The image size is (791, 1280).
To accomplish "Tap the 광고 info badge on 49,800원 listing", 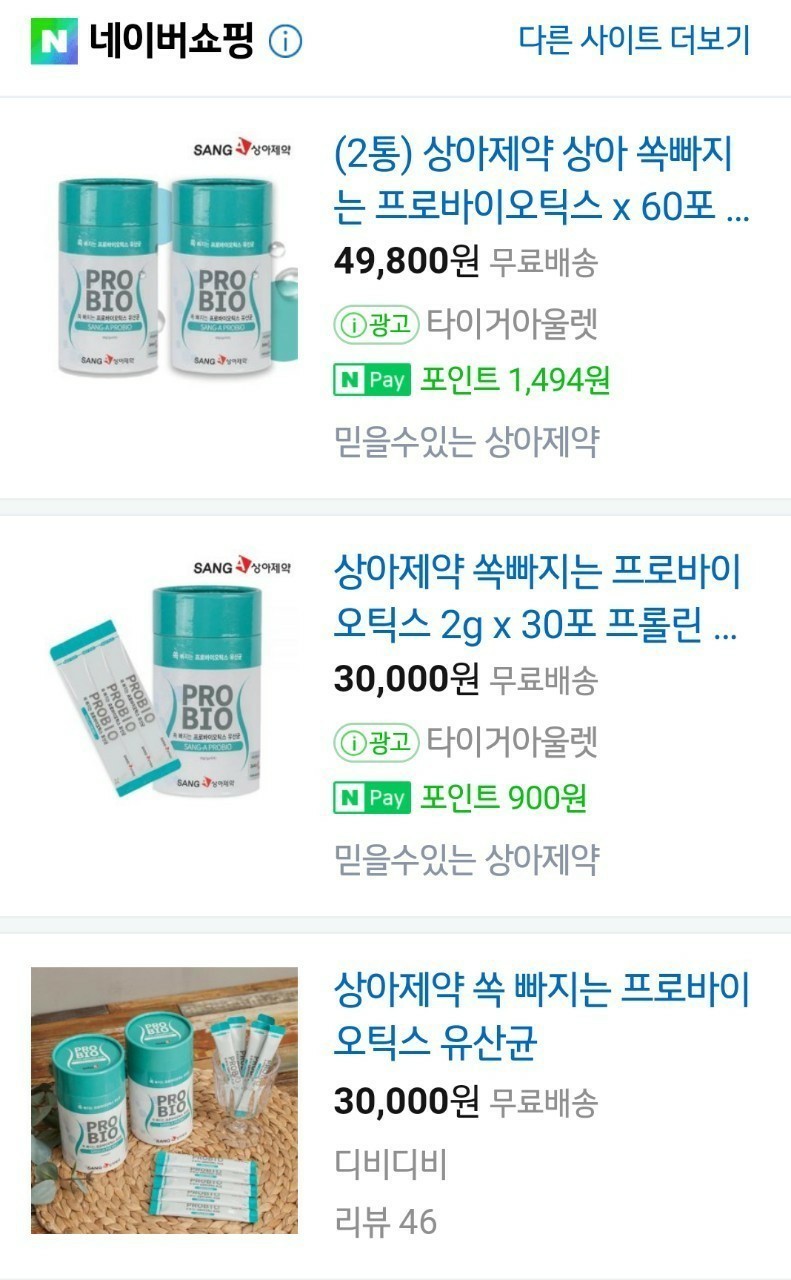I will coord(377,323).
